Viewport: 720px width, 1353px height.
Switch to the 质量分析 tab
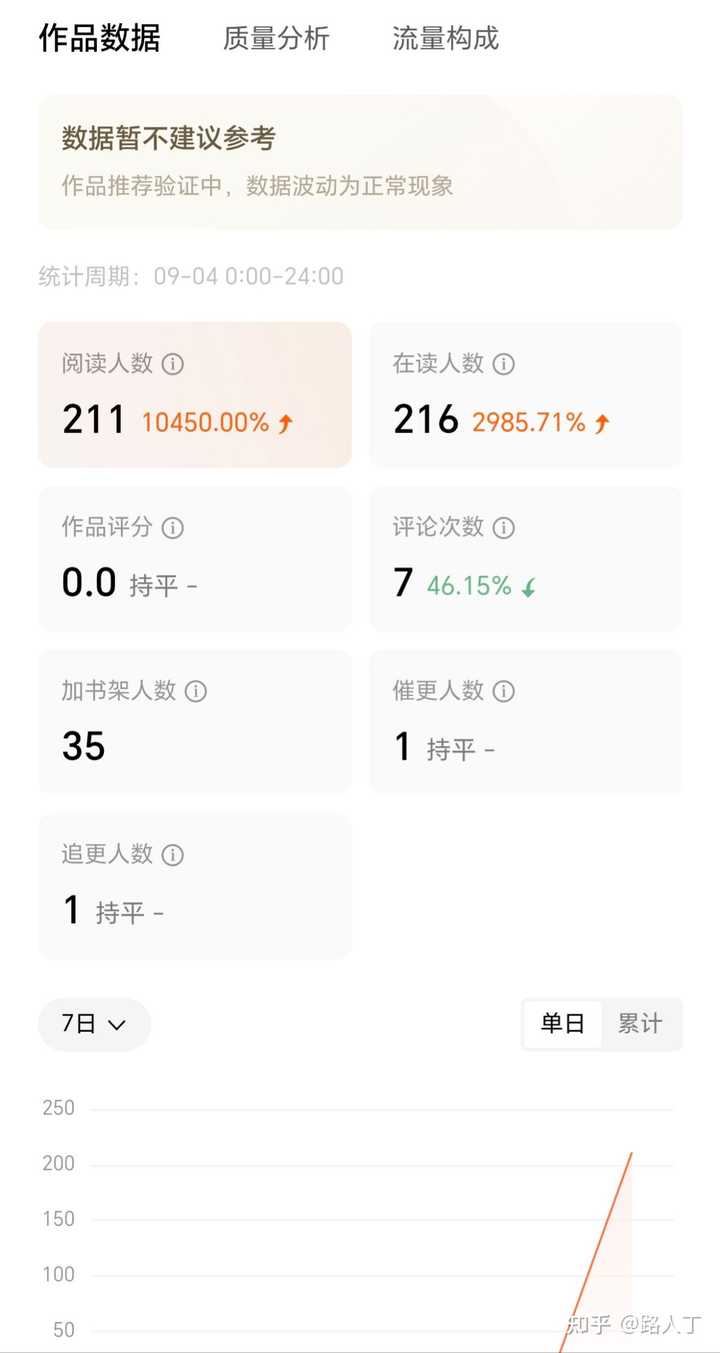pyautogui.click(x=276, y=39)
